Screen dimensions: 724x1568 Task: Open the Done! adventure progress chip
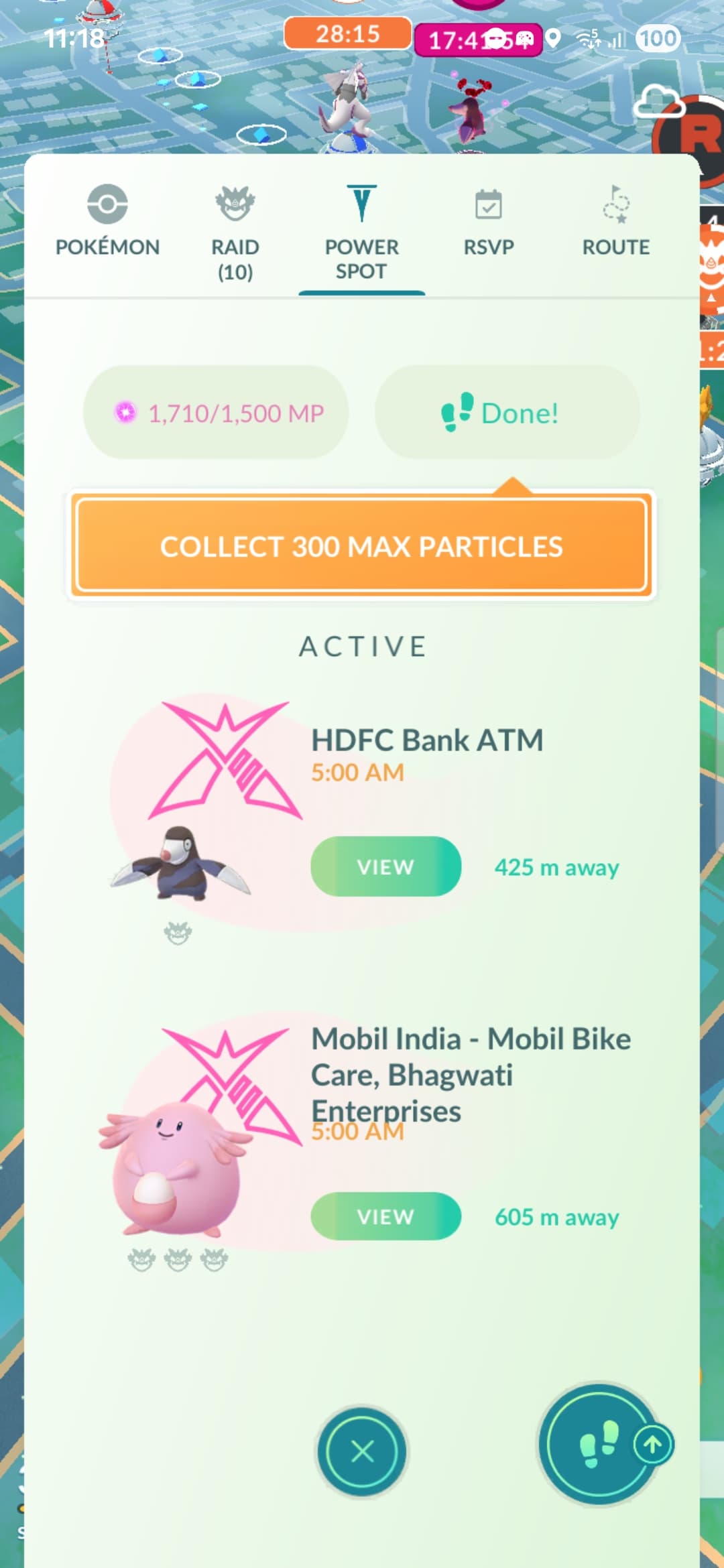coord(507,413)
